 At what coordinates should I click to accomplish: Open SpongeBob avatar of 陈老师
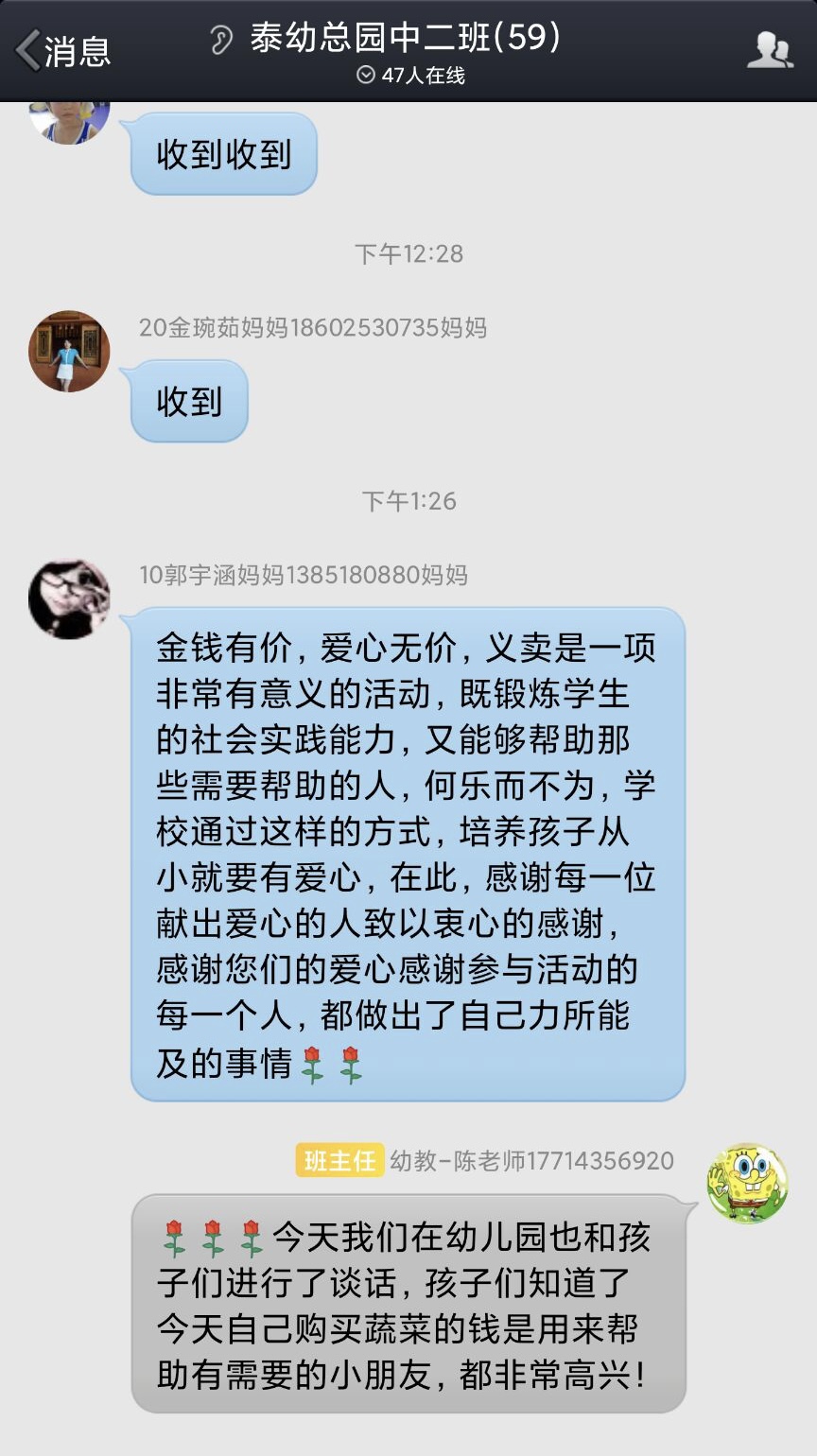pos(747,1184)
